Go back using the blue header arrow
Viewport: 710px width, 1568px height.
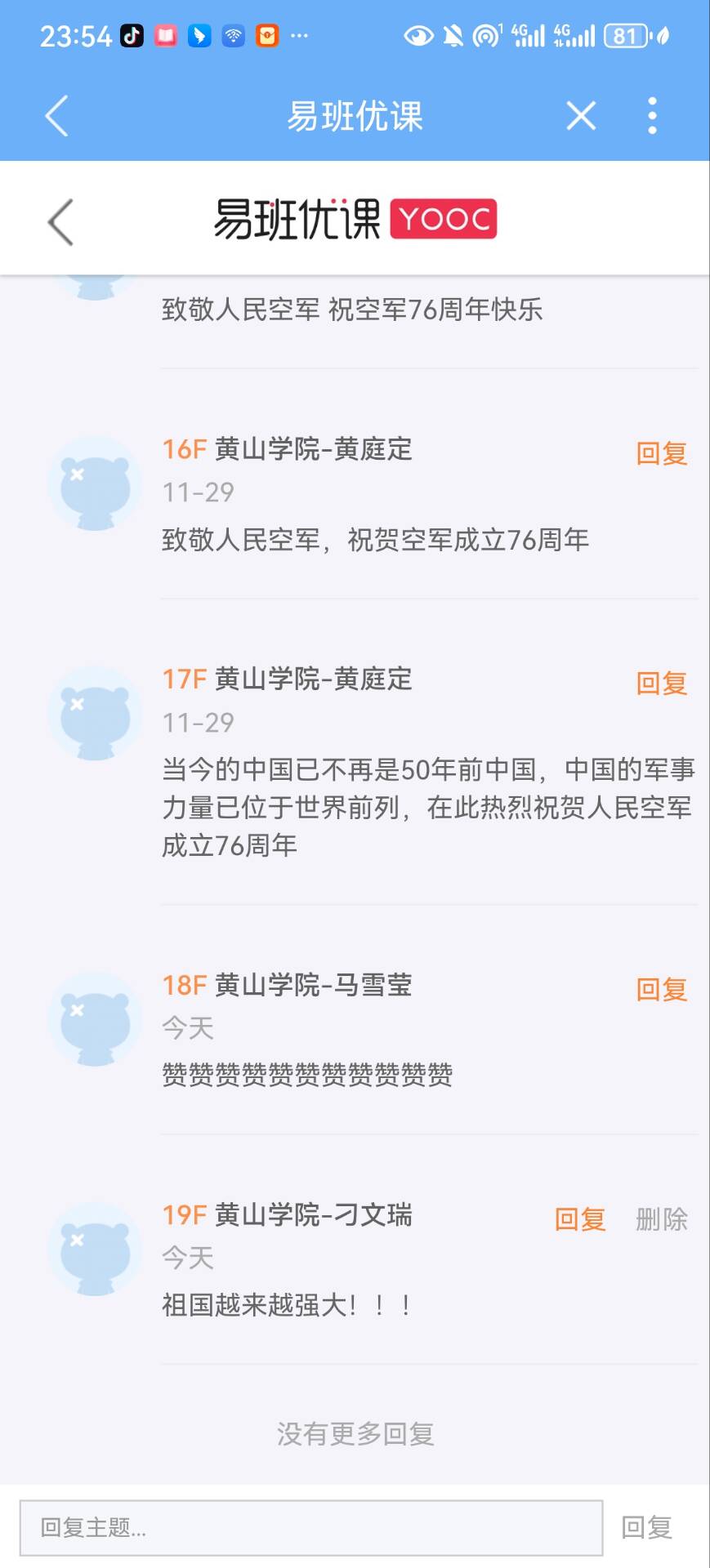(x=56, y=116)
